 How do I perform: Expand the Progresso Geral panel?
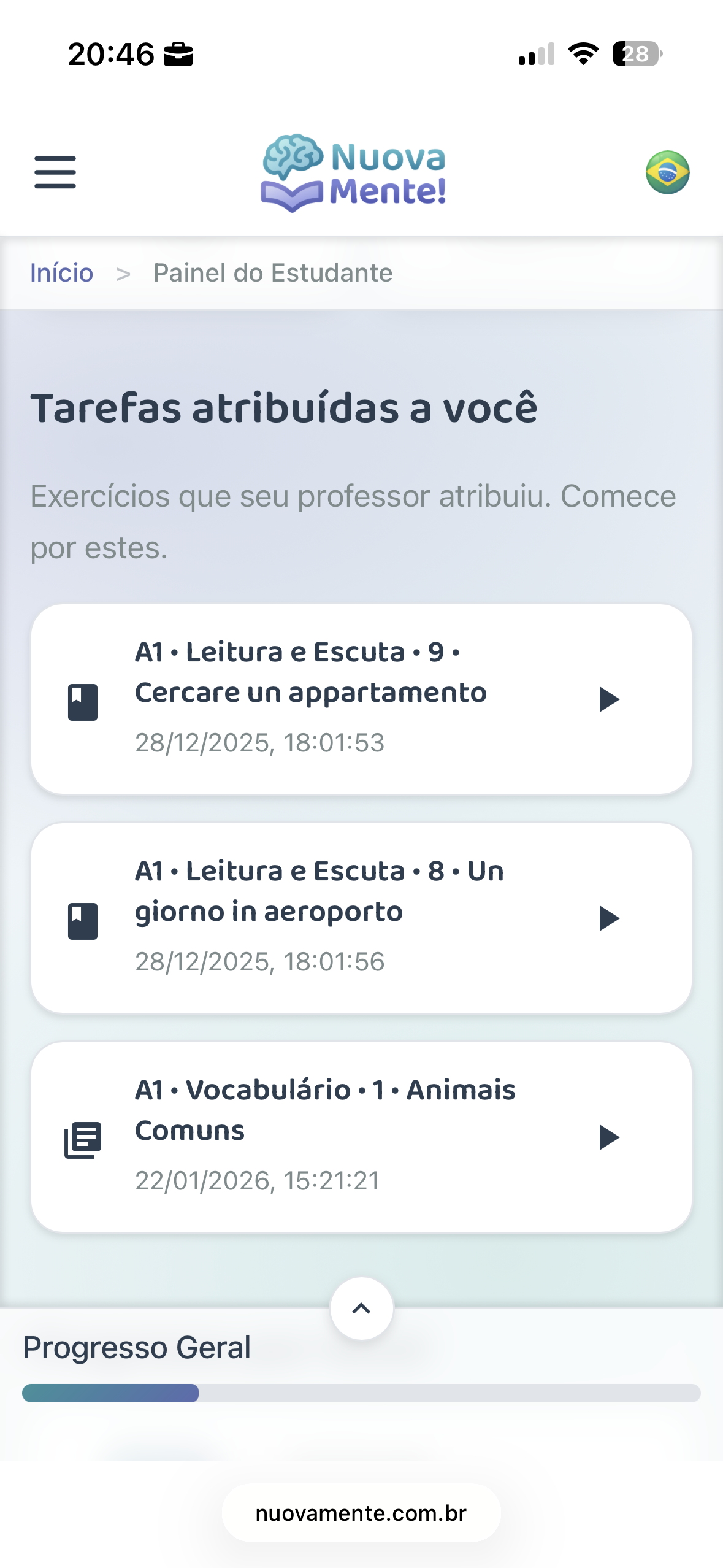coord(361,1309)
